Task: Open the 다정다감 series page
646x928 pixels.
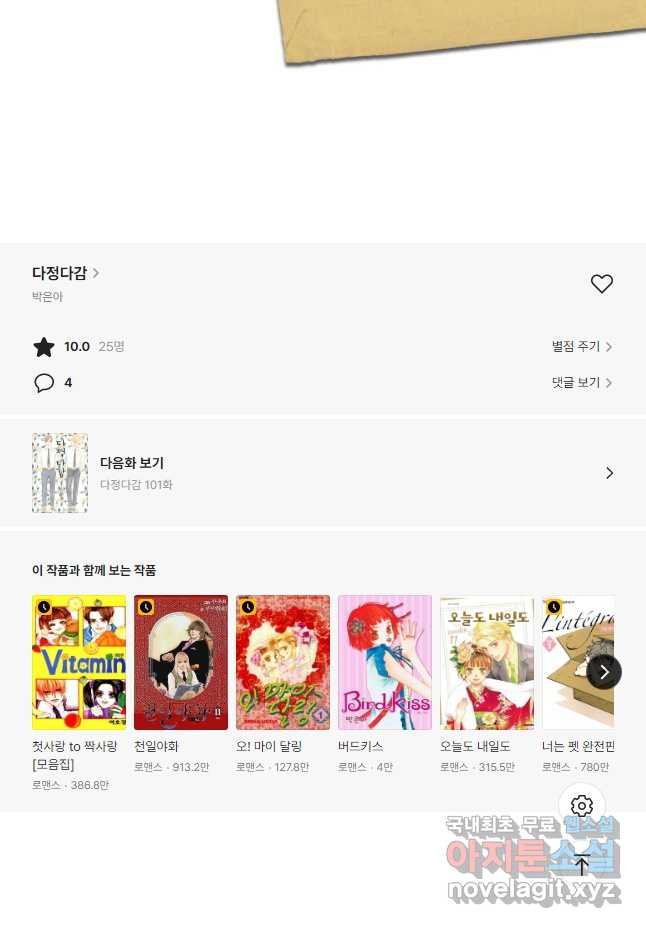Action: click(65, 273)
